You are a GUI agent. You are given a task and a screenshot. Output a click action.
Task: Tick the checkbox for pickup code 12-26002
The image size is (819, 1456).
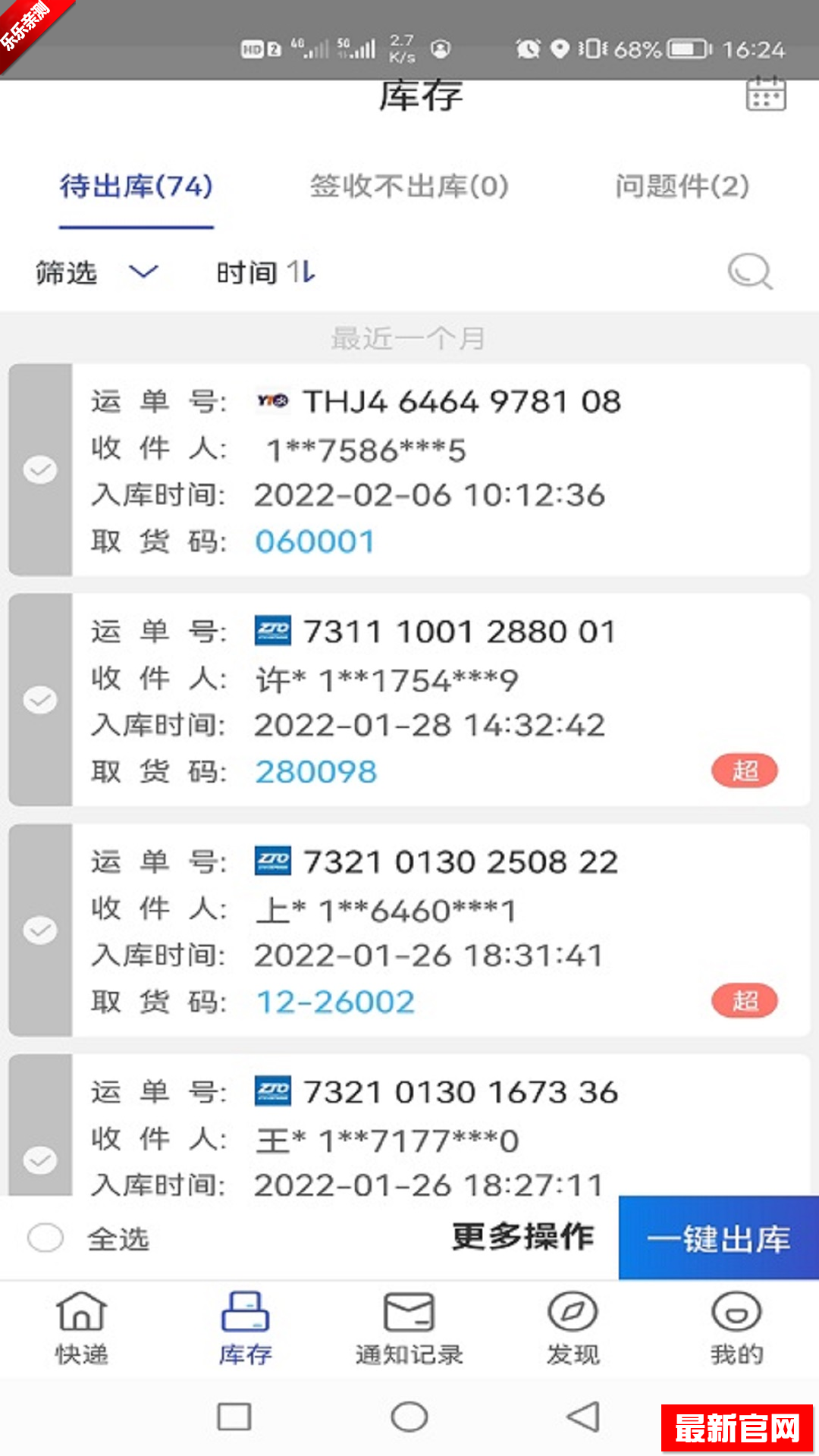pos(40,930)
